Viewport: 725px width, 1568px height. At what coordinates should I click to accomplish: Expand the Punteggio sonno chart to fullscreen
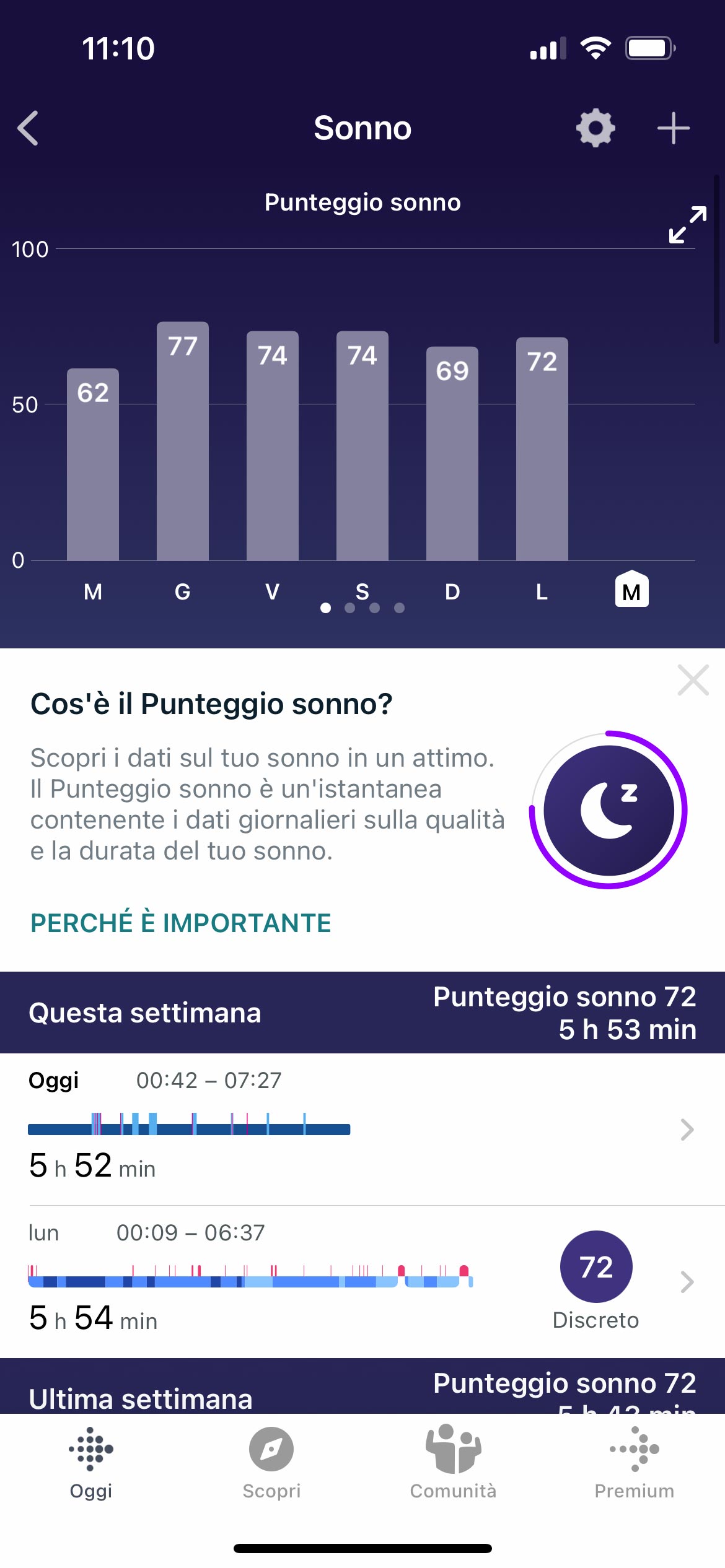tap(687, 225)
